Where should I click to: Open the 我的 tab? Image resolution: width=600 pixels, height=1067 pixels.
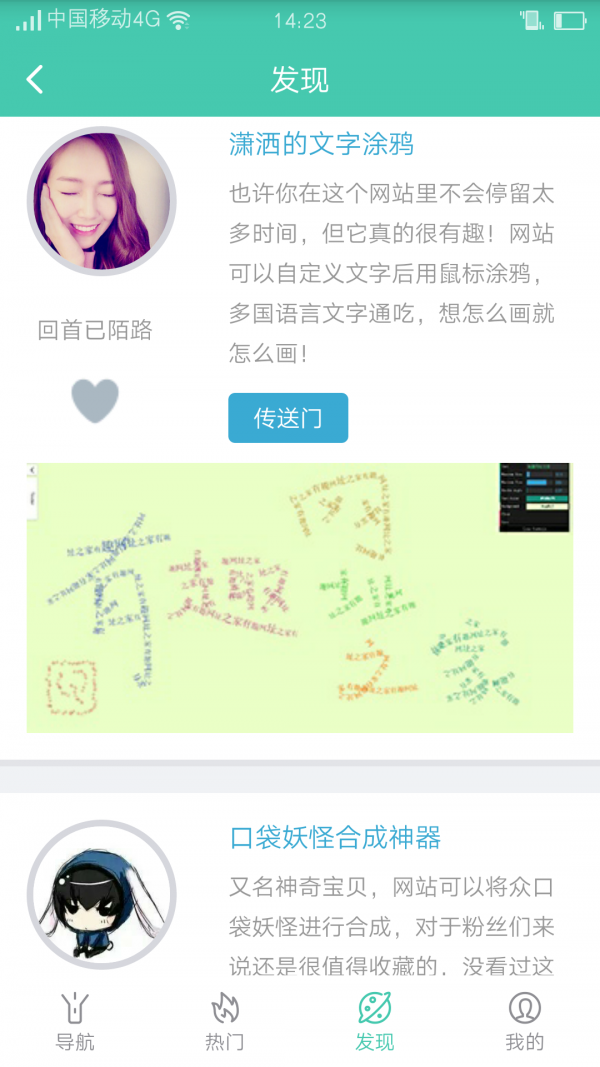point(524,1021)
